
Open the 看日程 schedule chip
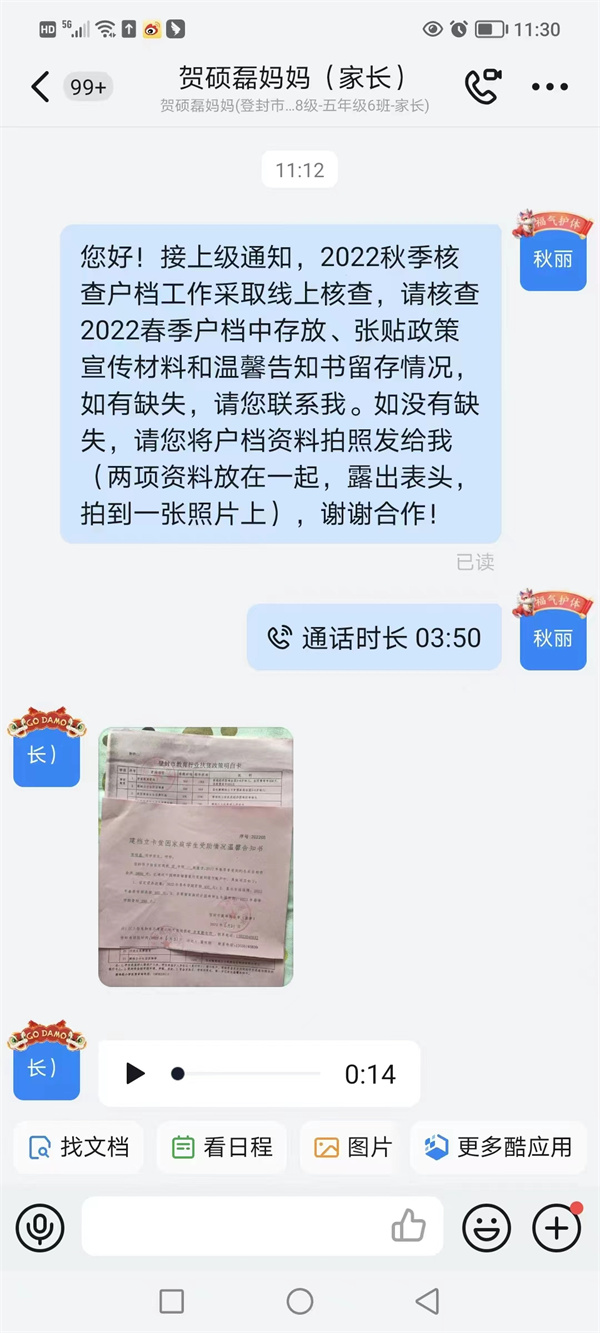click(x=221, y=1147)
